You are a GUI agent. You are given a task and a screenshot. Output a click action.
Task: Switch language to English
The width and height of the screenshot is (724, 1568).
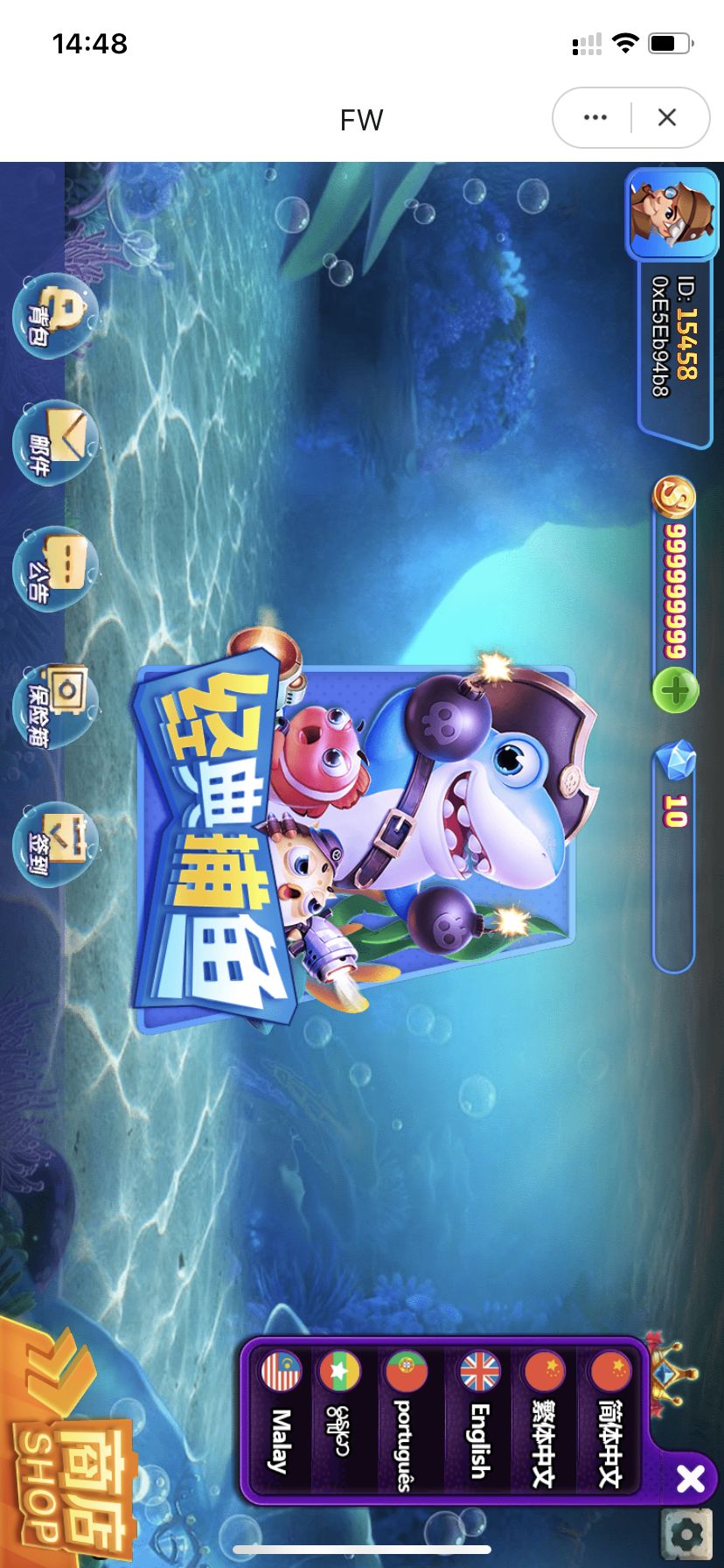point(480,1416)
